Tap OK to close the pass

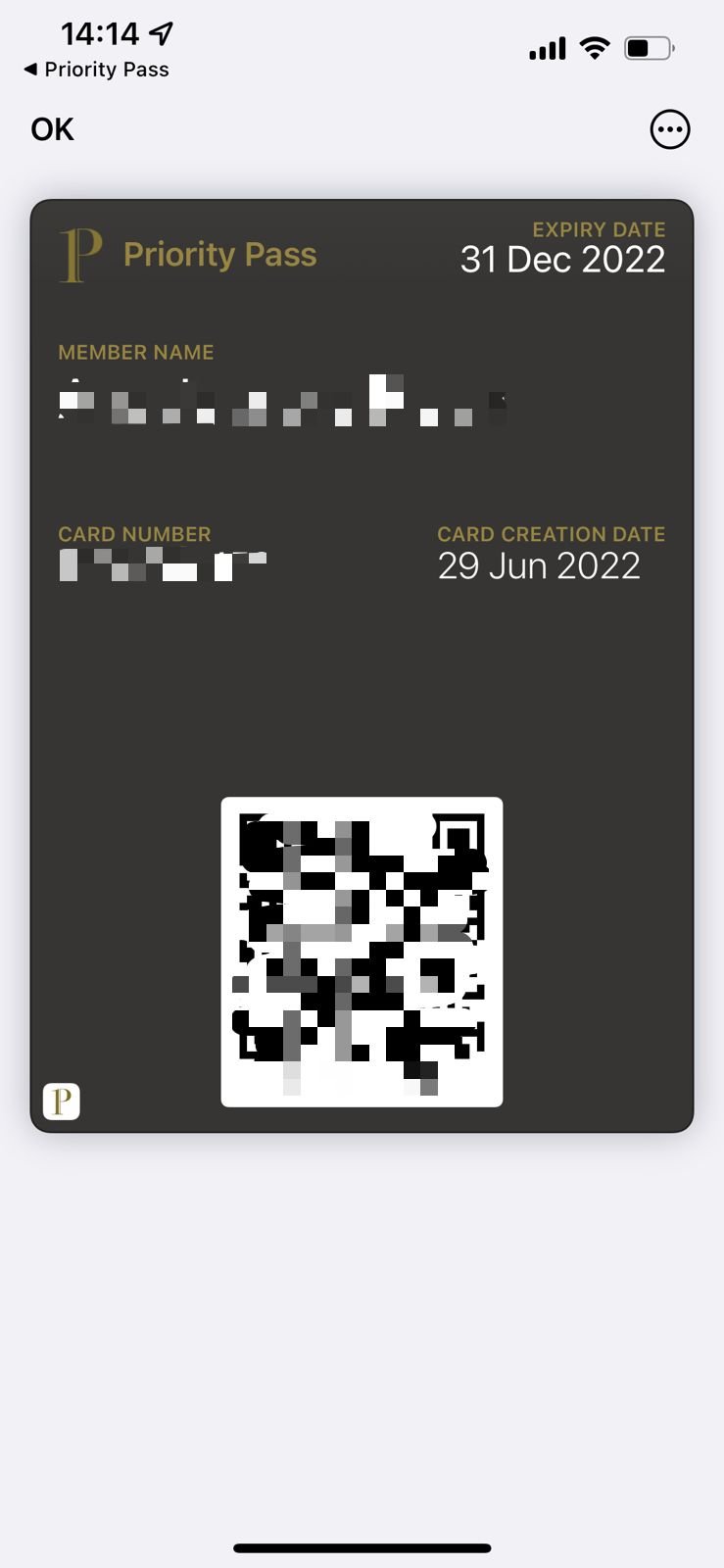(x=52, y=129)
